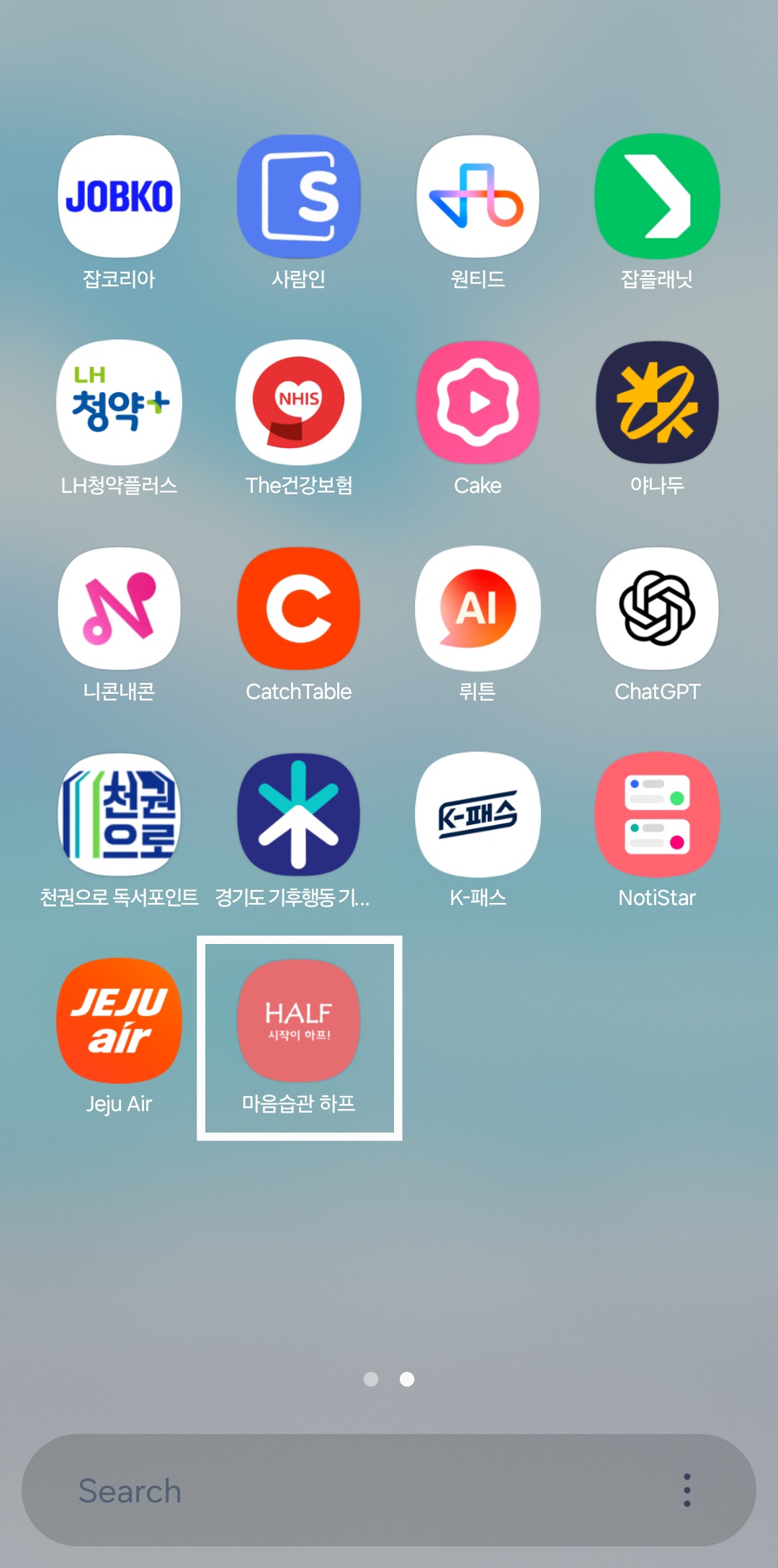Open 마음습관 하프 app
This screenshot has height=1568, width=778.
coord(298,1021)
